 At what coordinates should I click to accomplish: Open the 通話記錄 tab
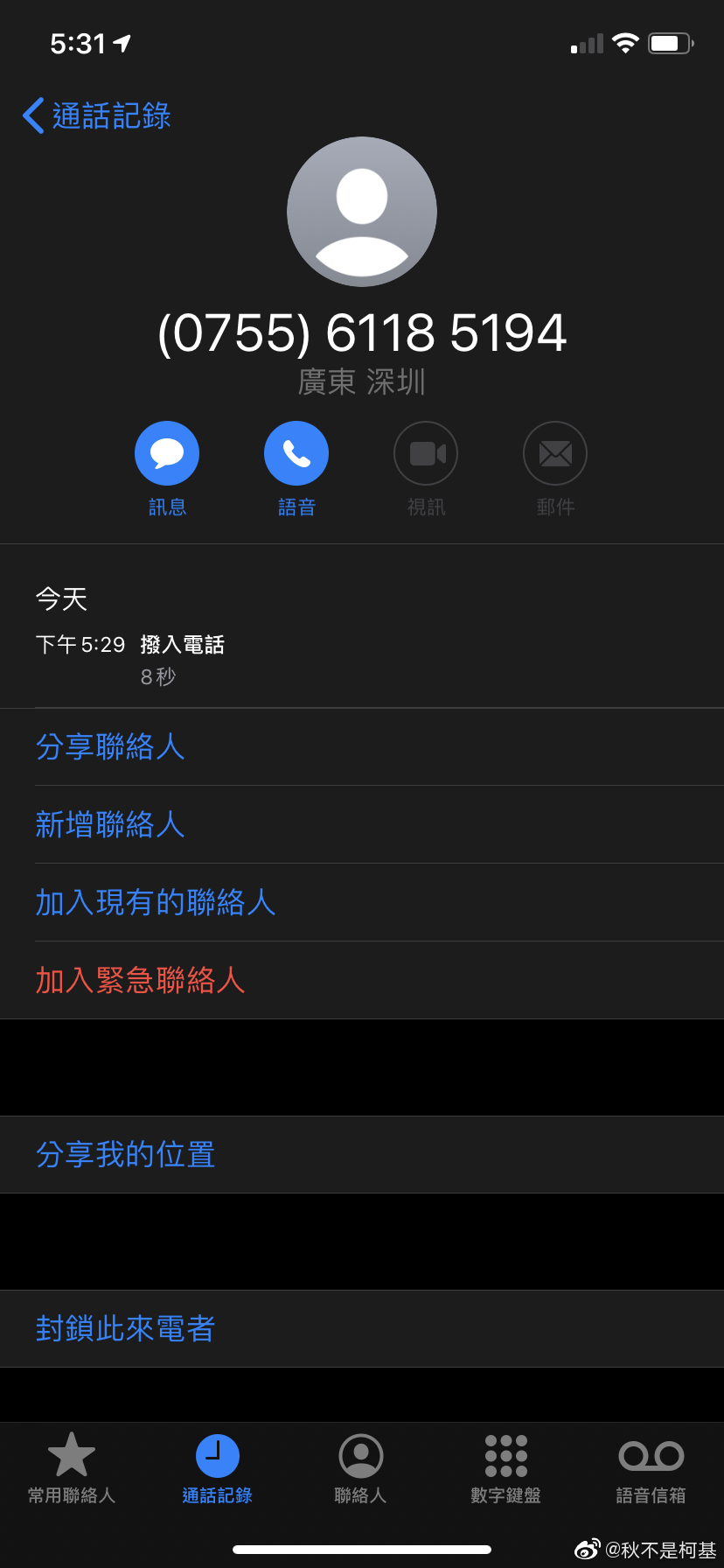pyautogui.click(x=217, y=1469)
